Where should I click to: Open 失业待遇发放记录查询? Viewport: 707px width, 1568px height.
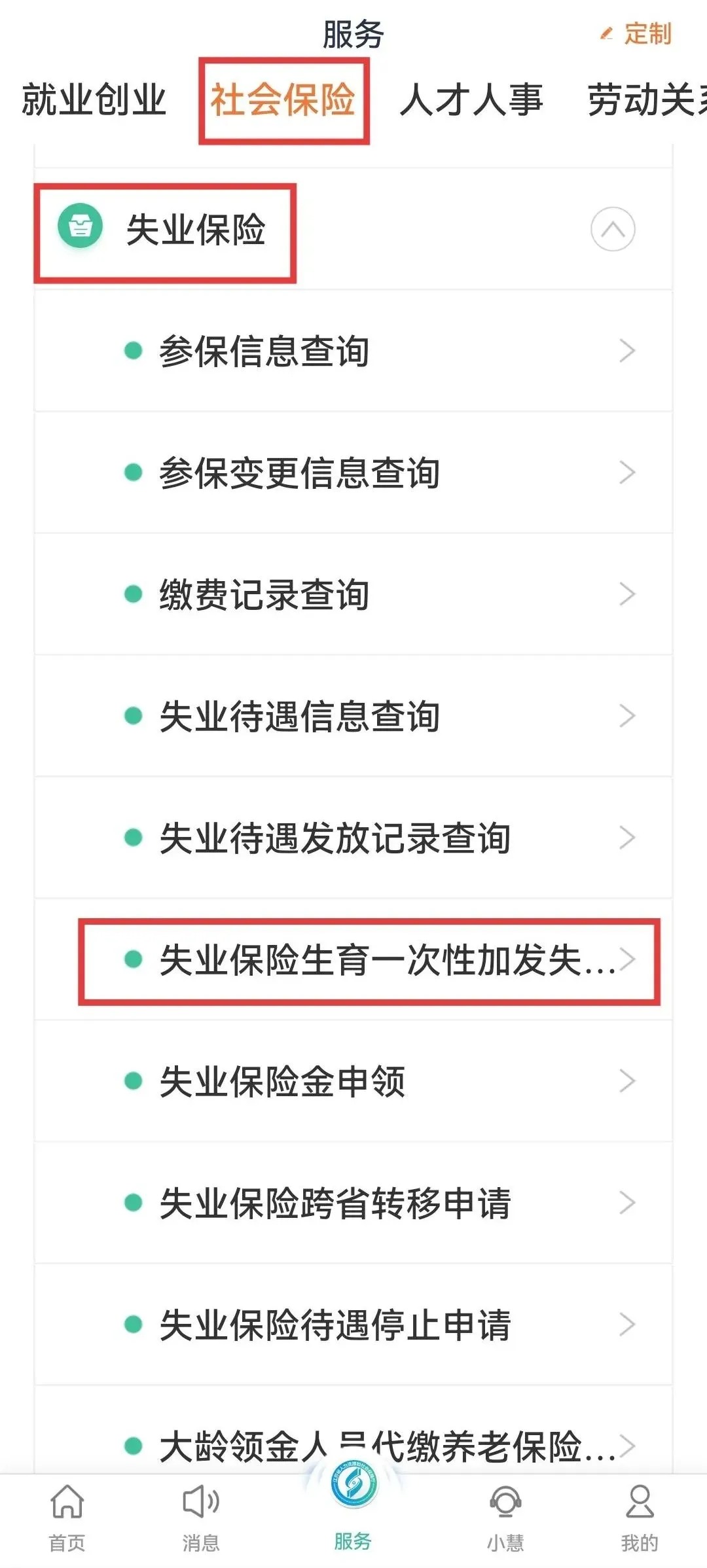(353, 838)
